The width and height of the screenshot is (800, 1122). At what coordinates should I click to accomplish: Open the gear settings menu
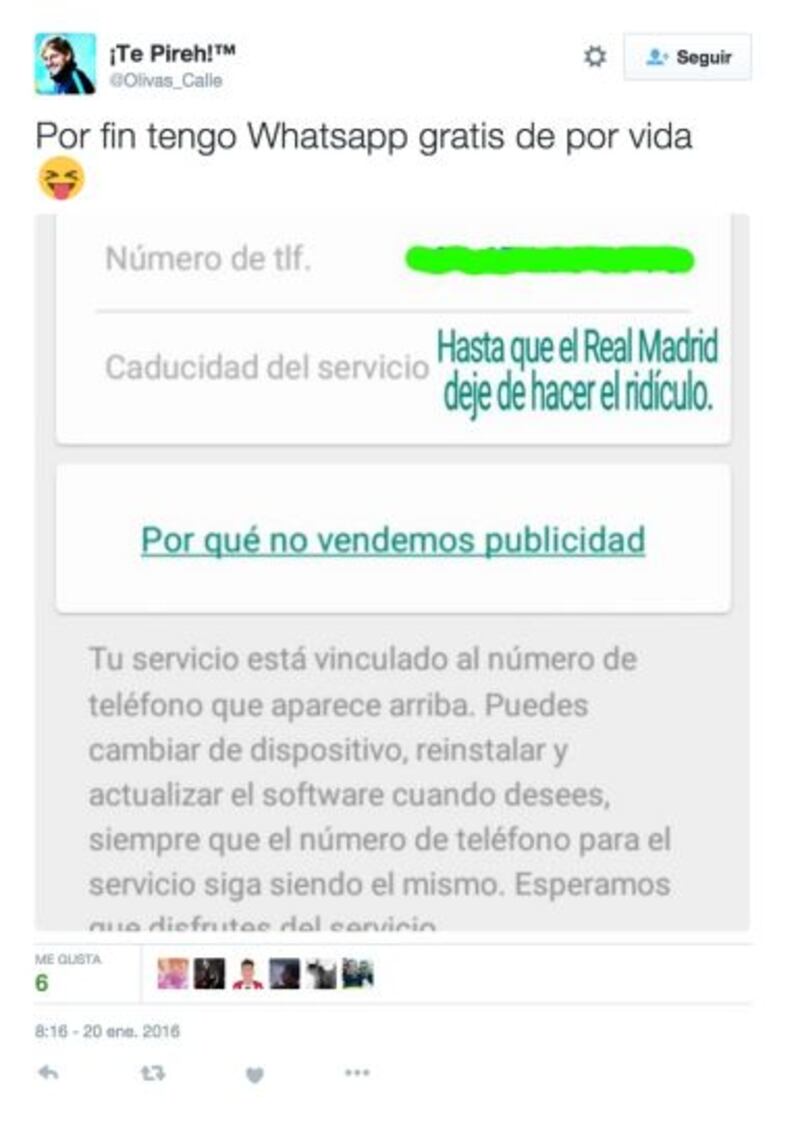click(x=595, y=57)
